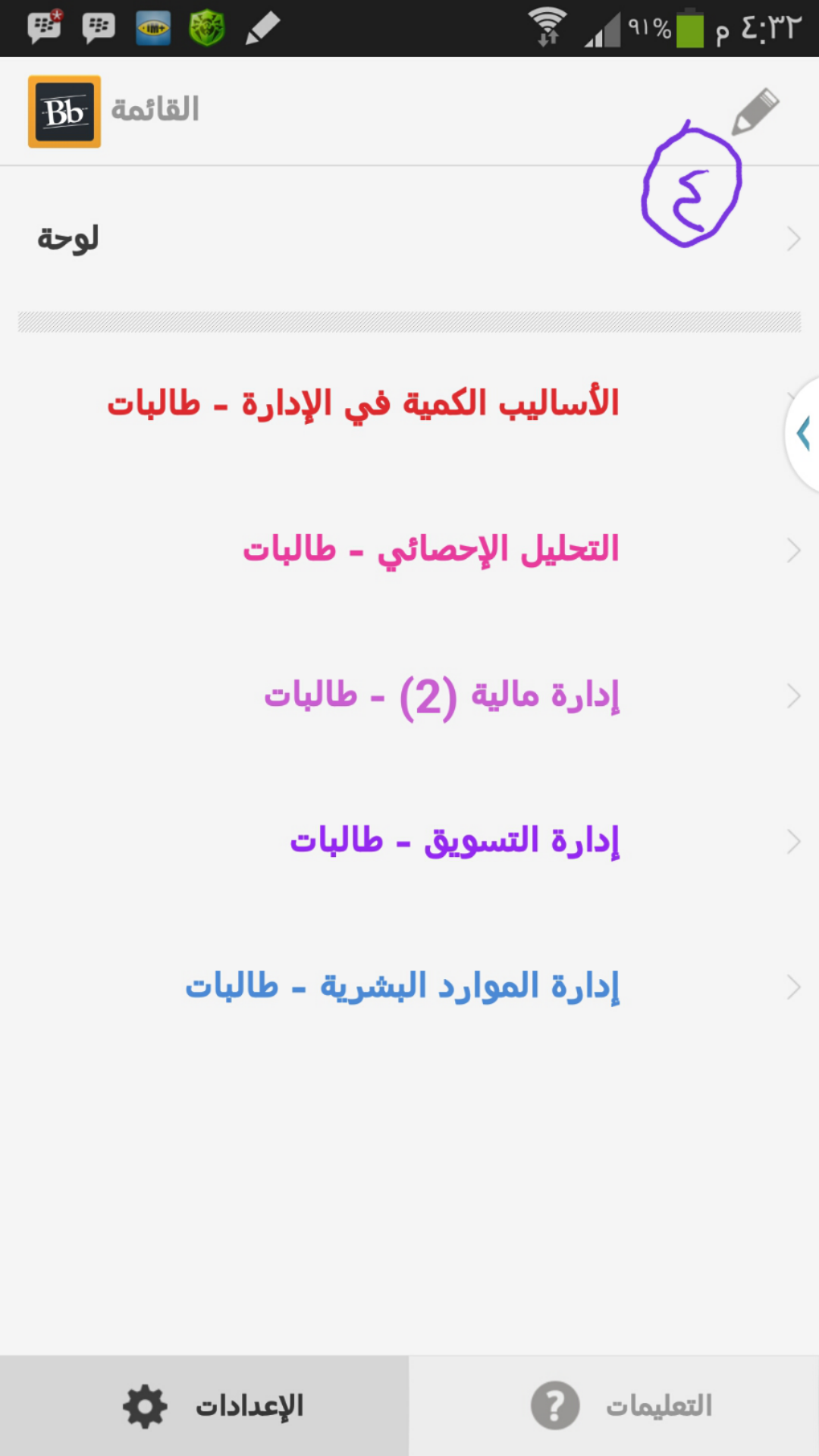Image resolution: width=819 pixels, height=1456 pixels.
Task: Open the لوحة dashboard row
Action: 409,239
